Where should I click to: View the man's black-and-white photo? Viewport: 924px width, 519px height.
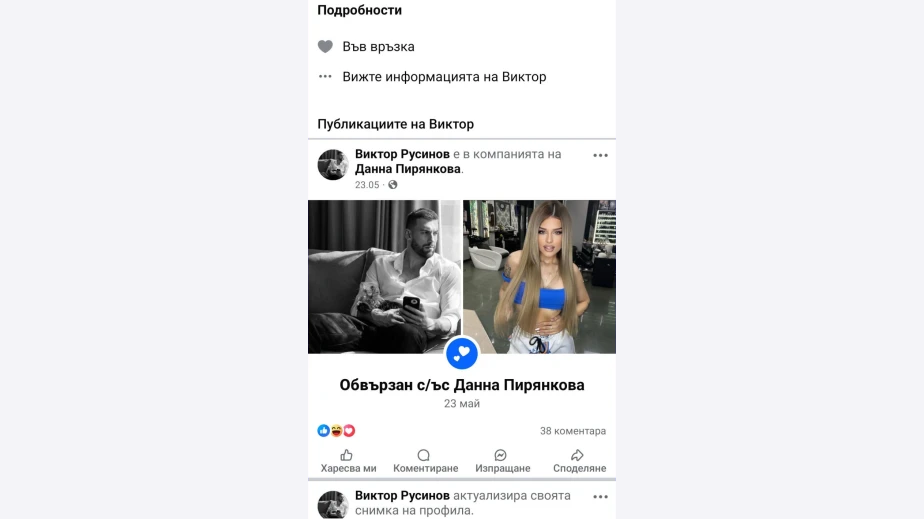[x=385, y=276]
